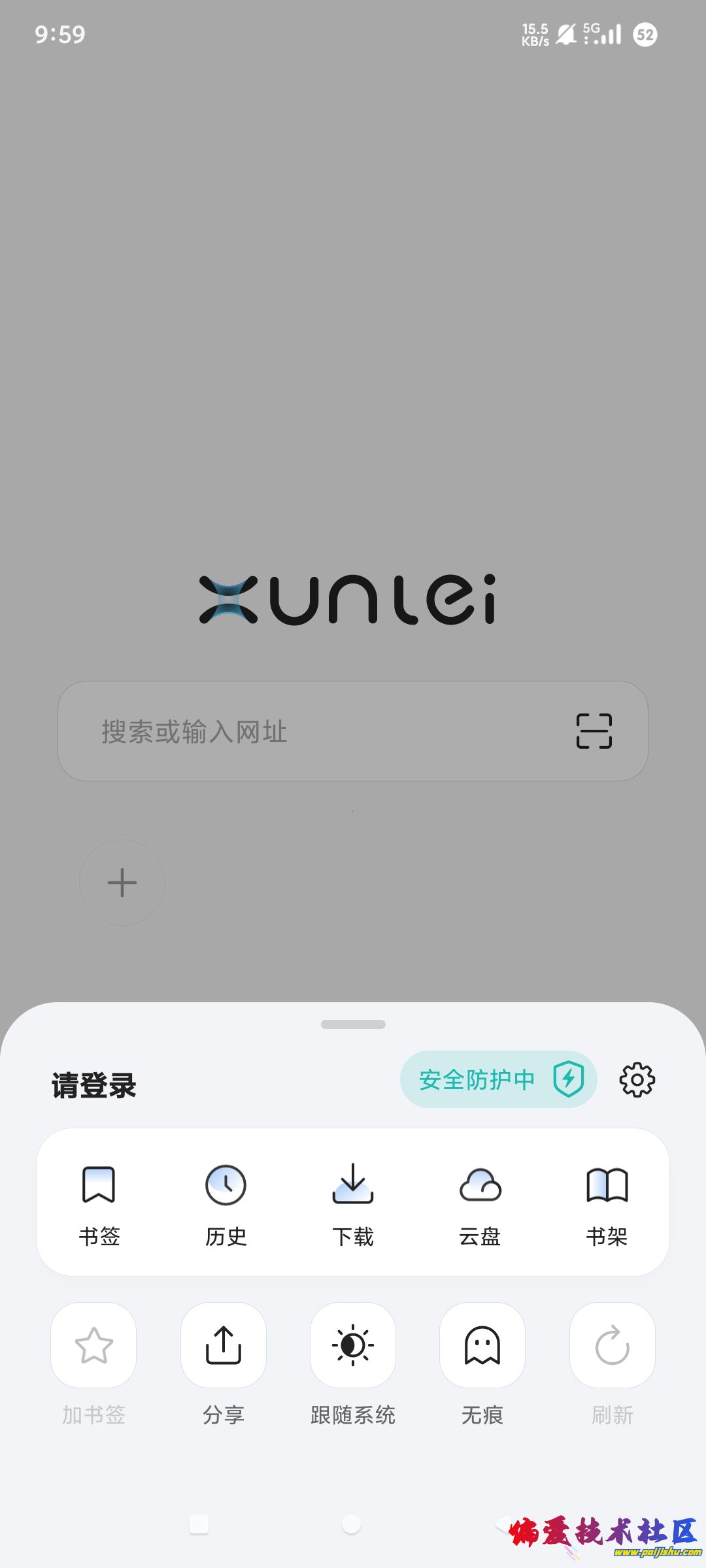Open the 书架 bookshelf
Screen dimensions: 706x1568
607,1202
